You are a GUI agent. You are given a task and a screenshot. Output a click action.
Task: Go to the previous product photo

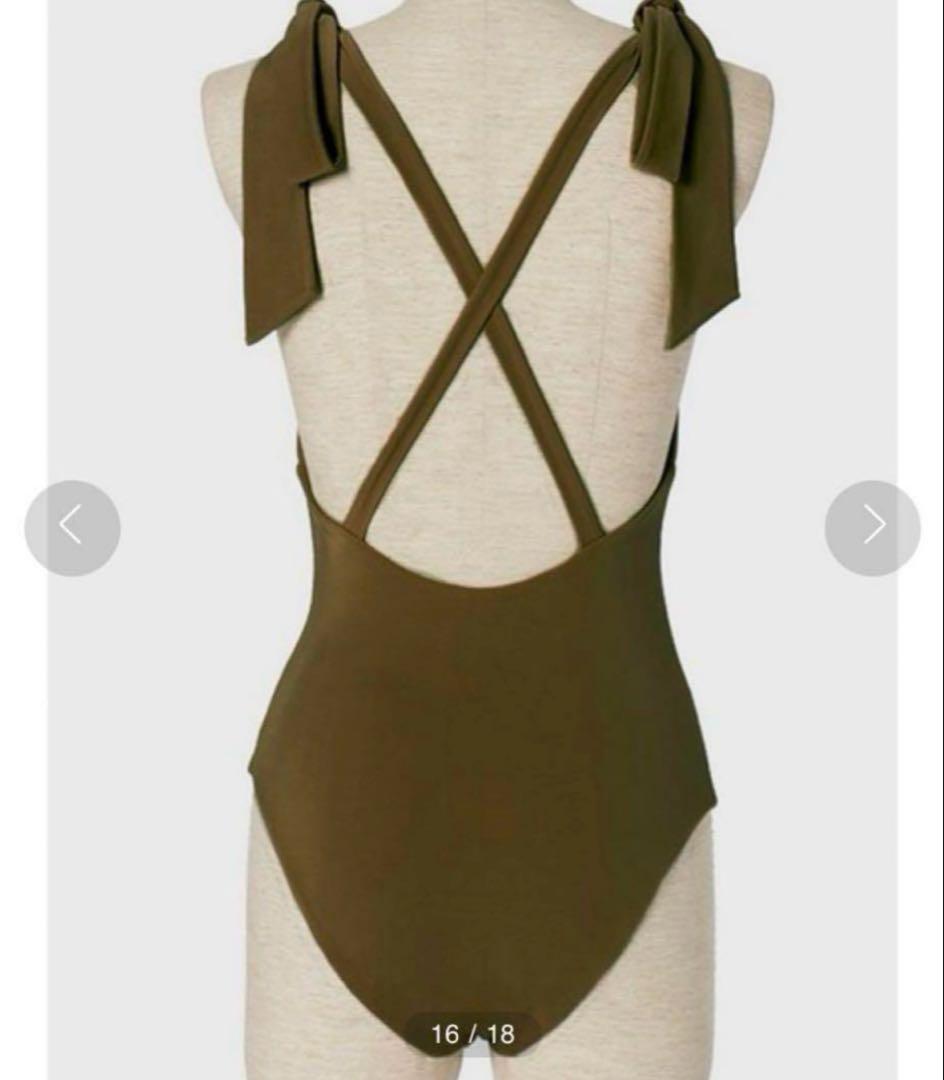tap(72, 527)
